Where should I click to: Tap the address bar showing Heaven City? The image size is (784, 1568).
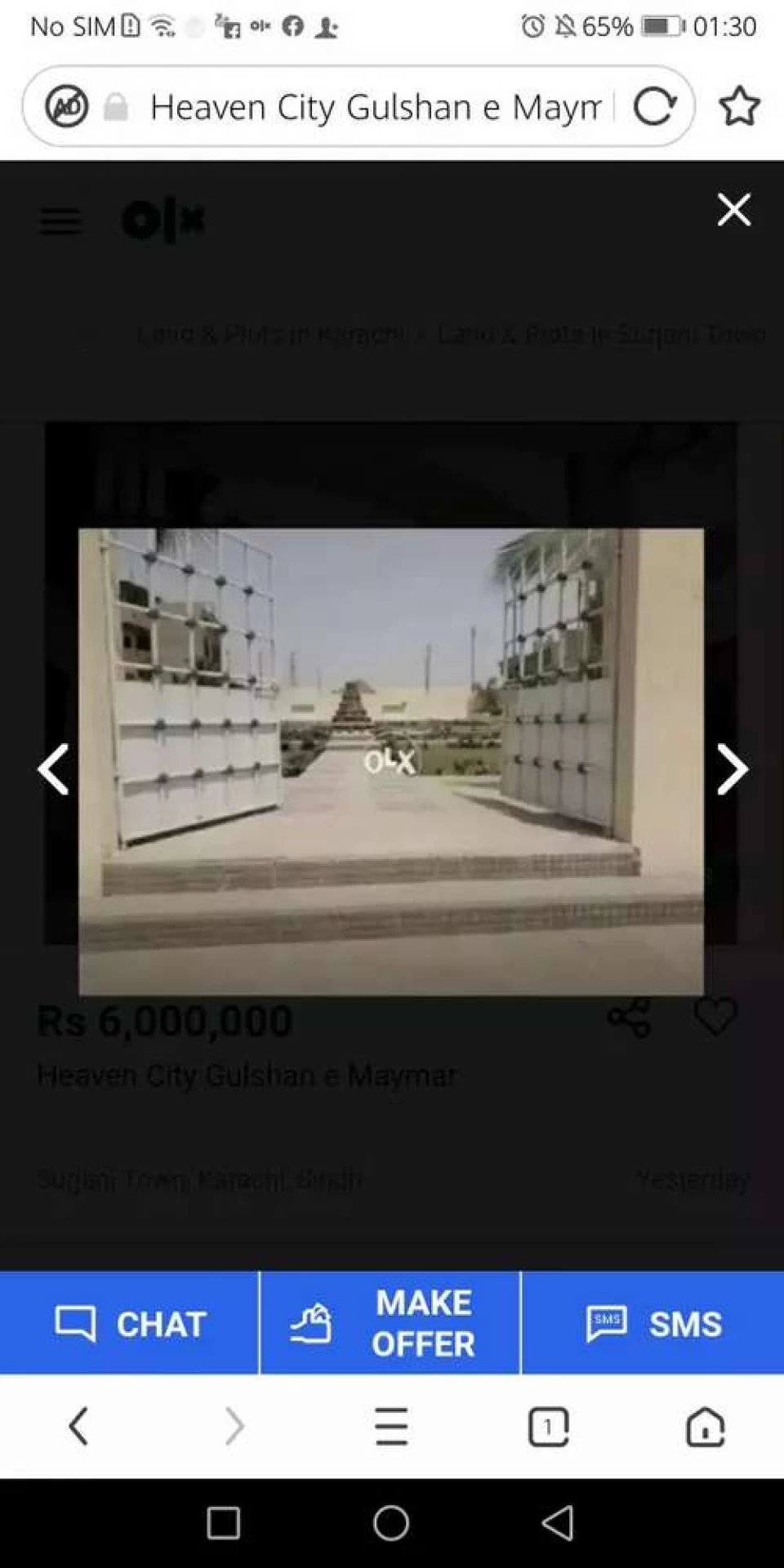[x=376, y=106]
